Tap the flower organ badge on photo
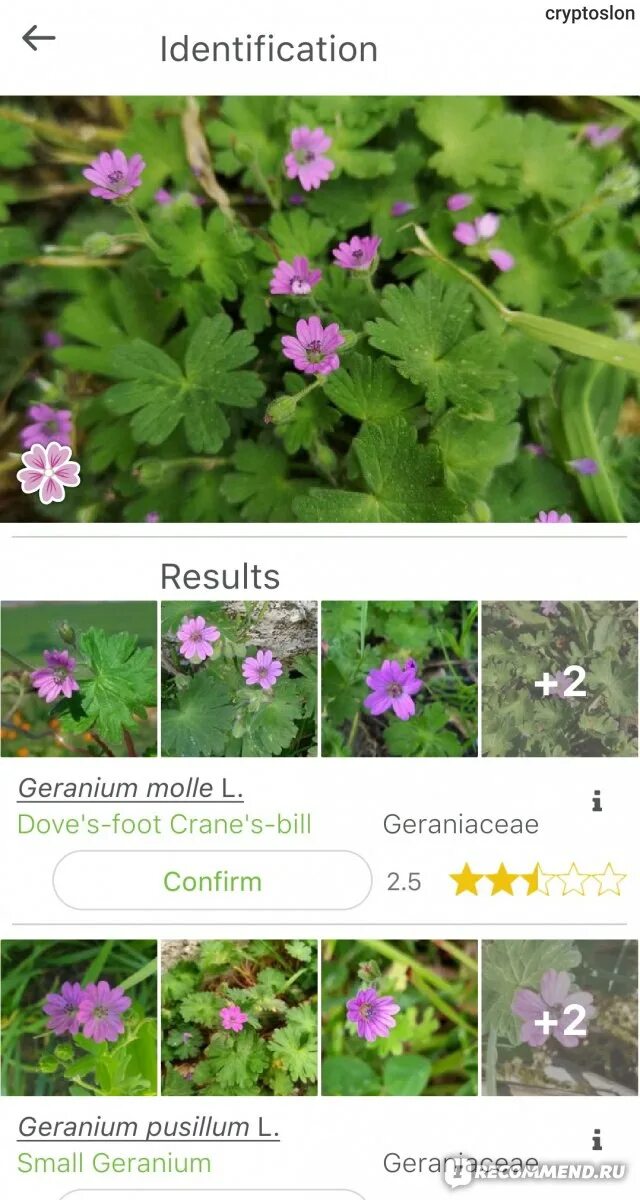 tap(48, 472)
